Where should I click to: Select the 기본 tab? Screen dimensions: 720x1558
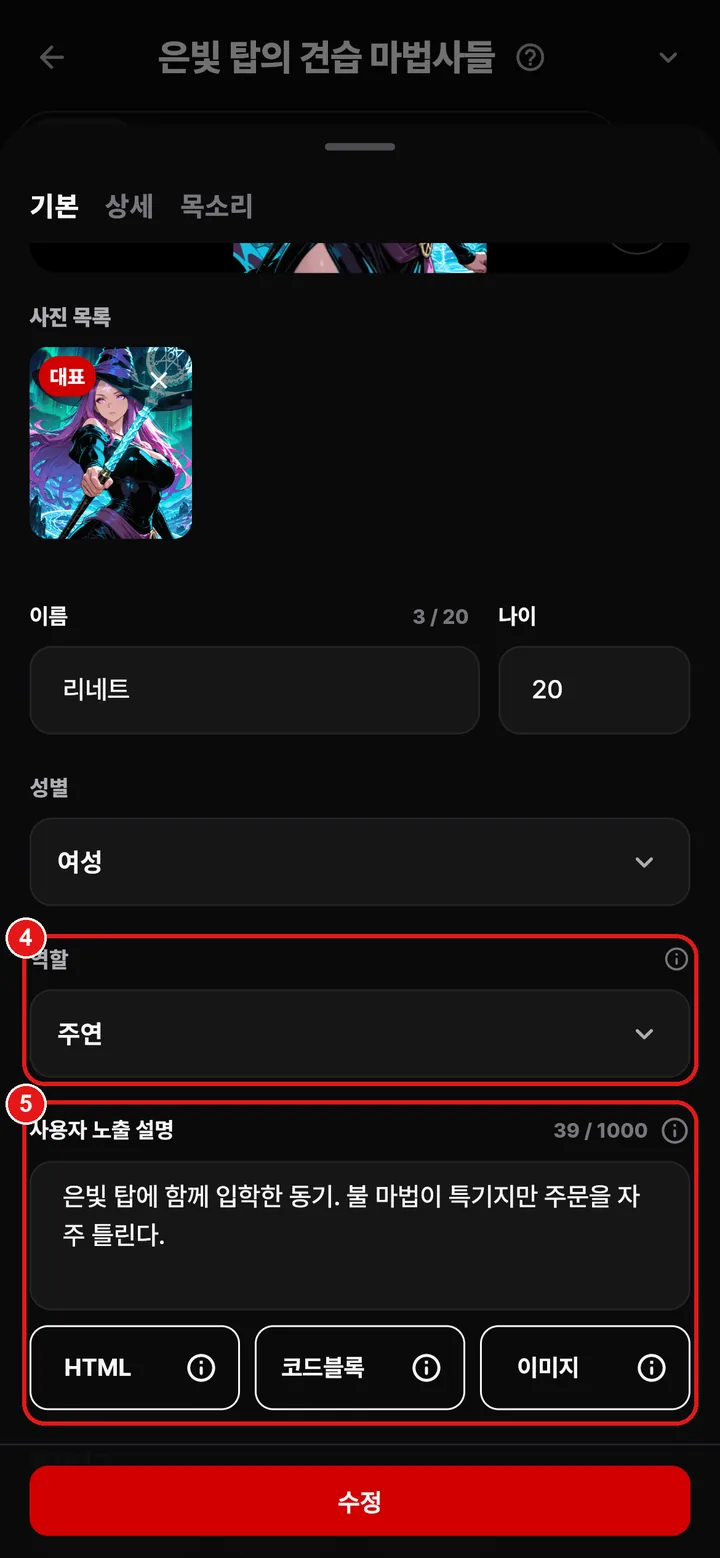[54, 207]
